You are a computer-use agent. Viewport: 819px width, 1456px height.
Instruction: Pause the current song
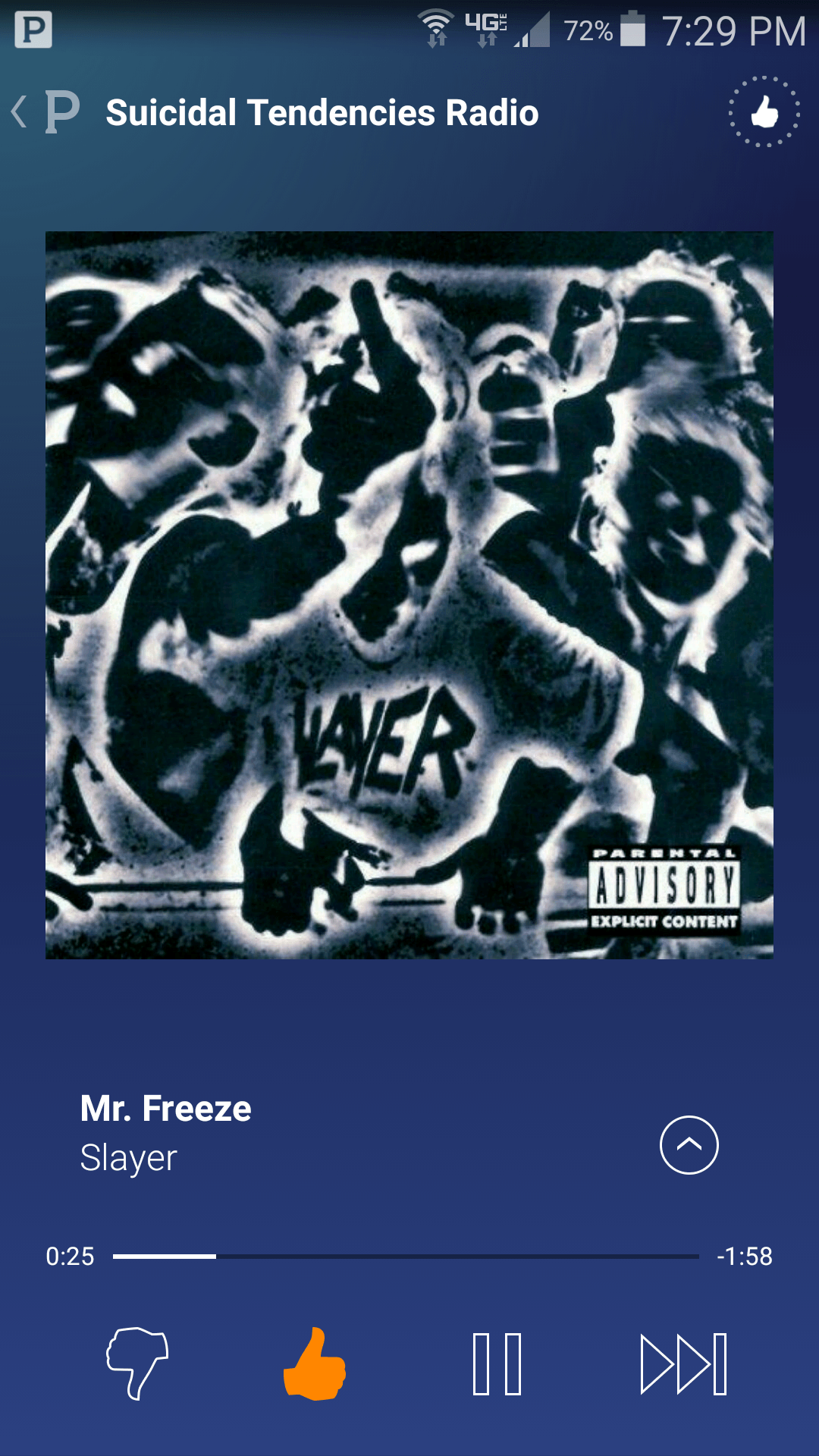click(x=497, y=1363)
